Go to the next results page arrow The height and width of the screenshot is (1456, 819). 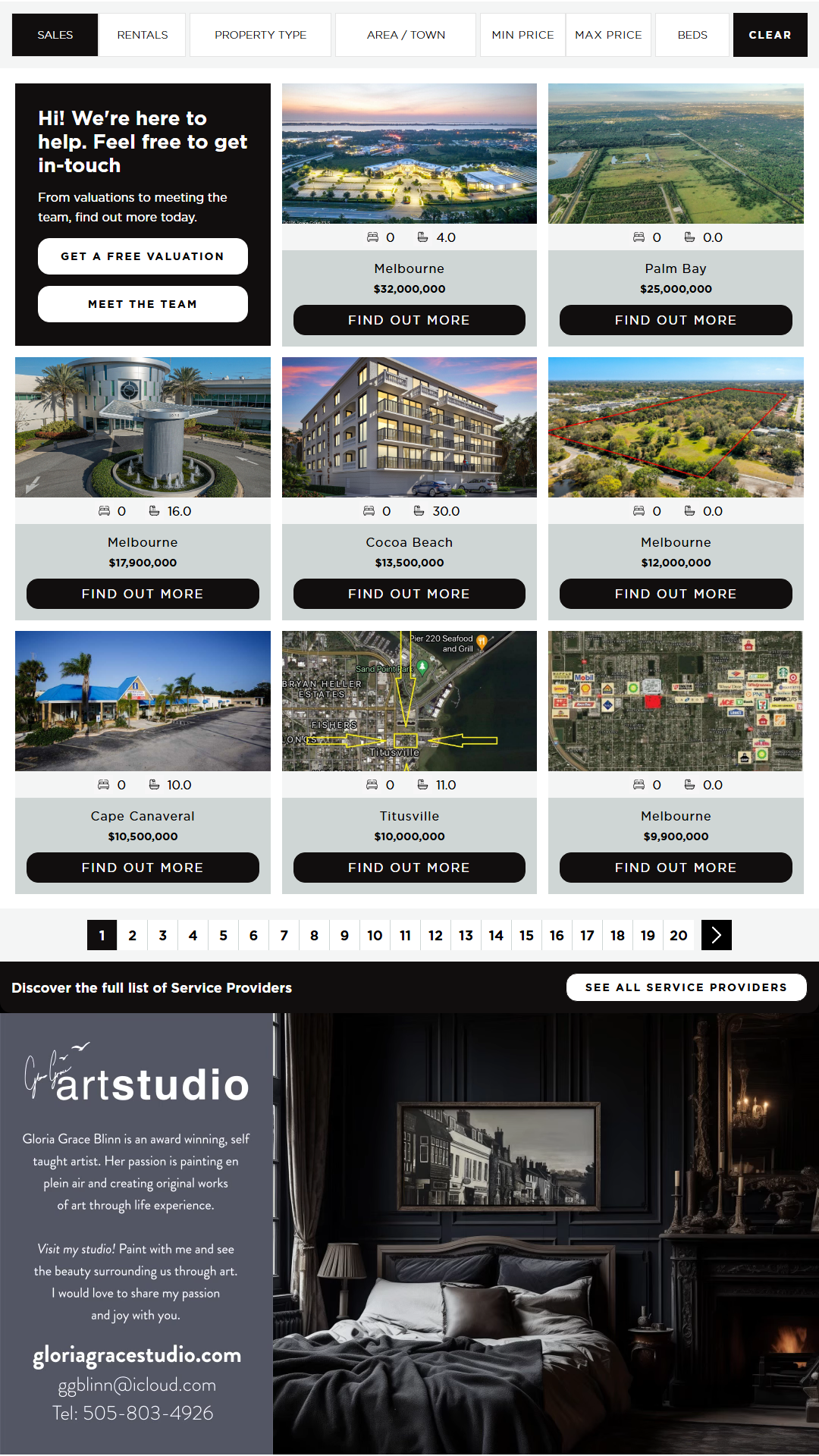(717, 935)
